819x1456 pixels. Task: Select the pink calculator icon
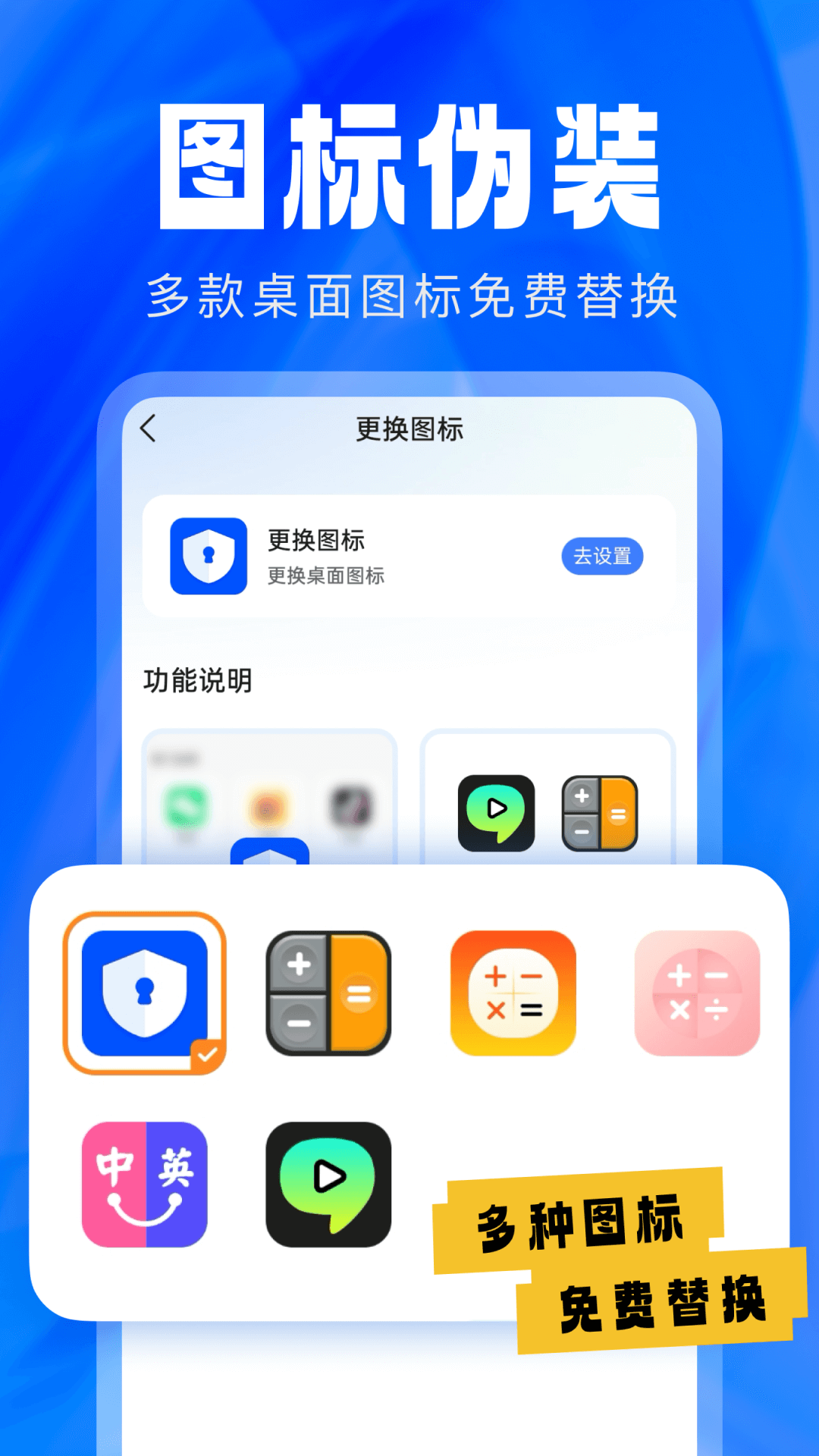click(696, 993)
